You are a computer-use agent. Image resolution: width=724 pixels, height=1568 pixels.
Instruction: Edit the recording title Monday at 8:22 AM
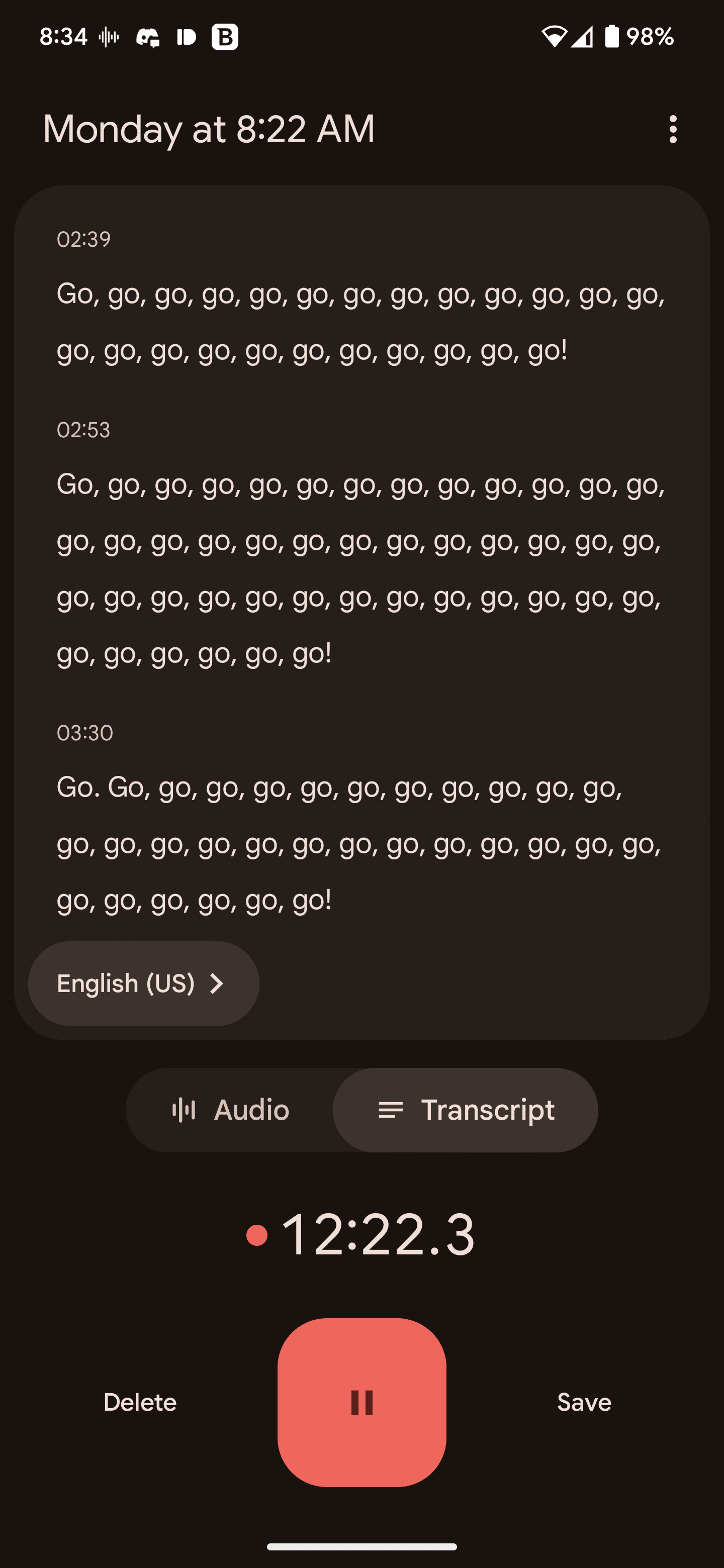209,129
